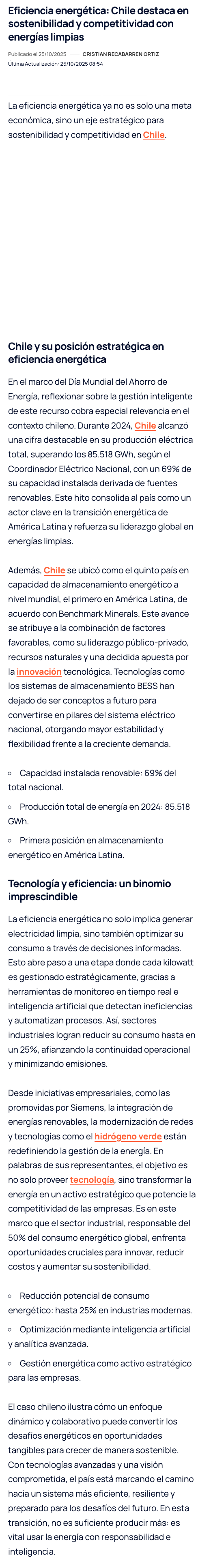Follow the Chile link after 'Además'

[x=54, y=571]
